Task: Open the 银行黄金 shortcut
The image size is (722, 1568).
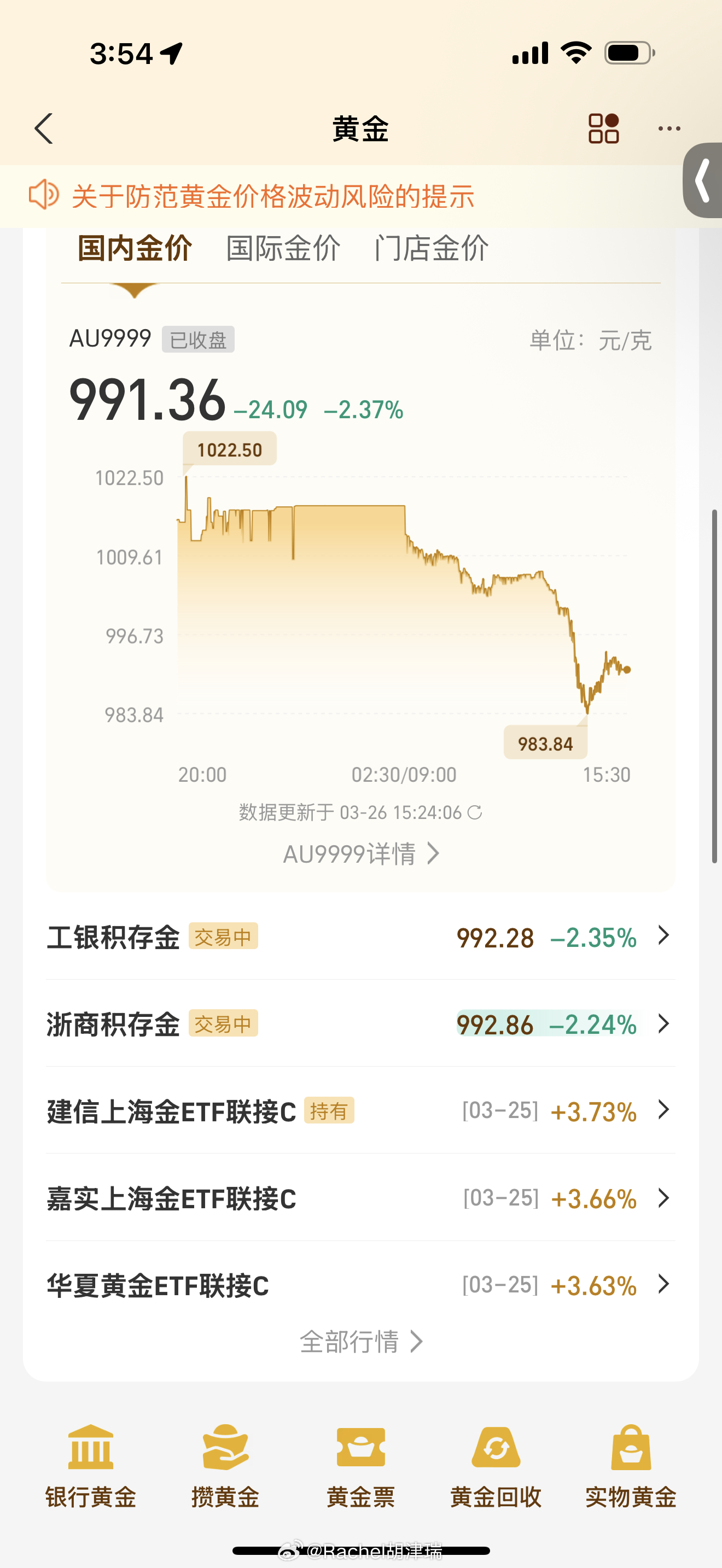Action: tap(91, 1466)
